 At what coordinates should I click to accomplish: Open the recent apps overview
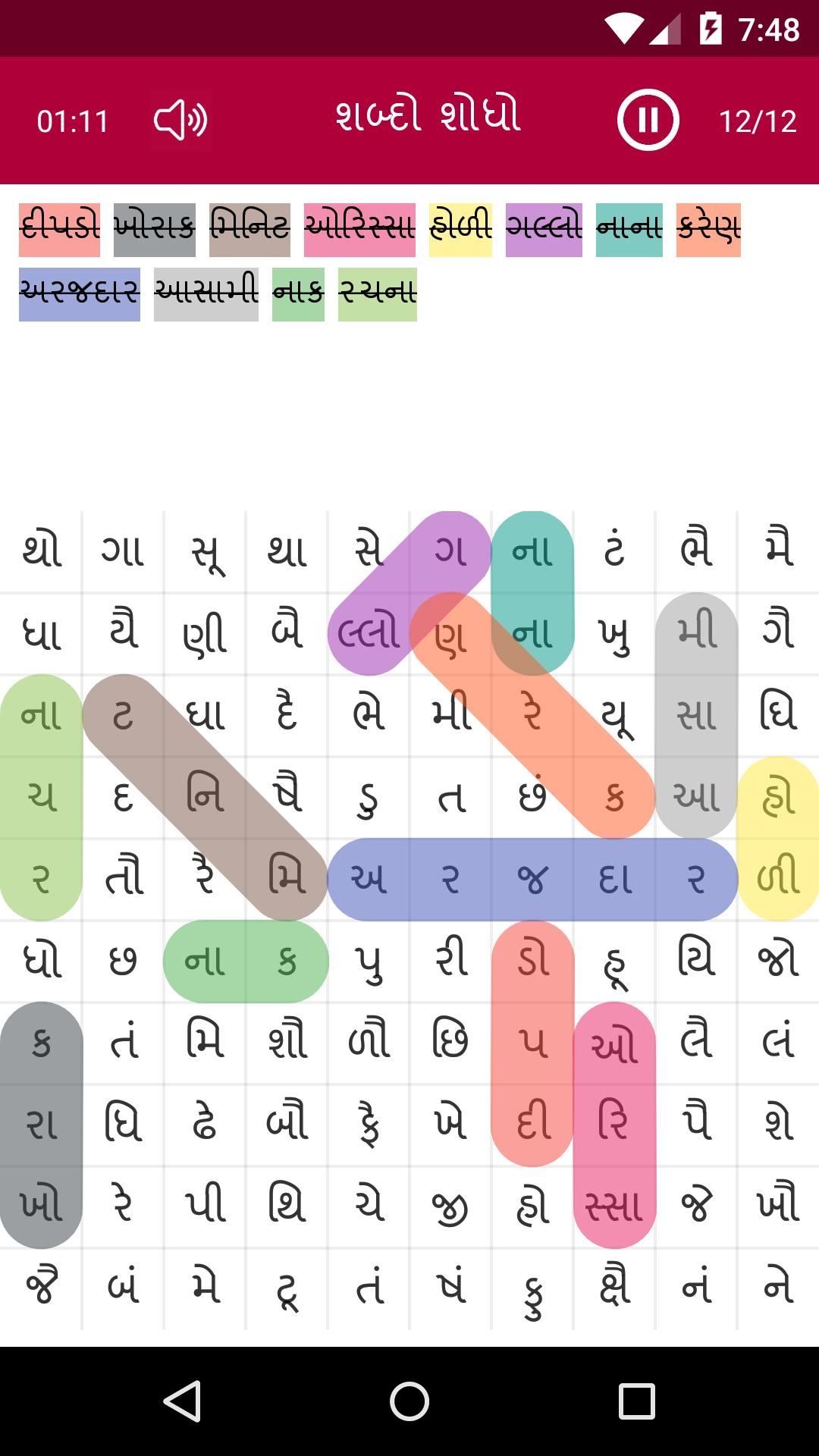coord(636,1401)
